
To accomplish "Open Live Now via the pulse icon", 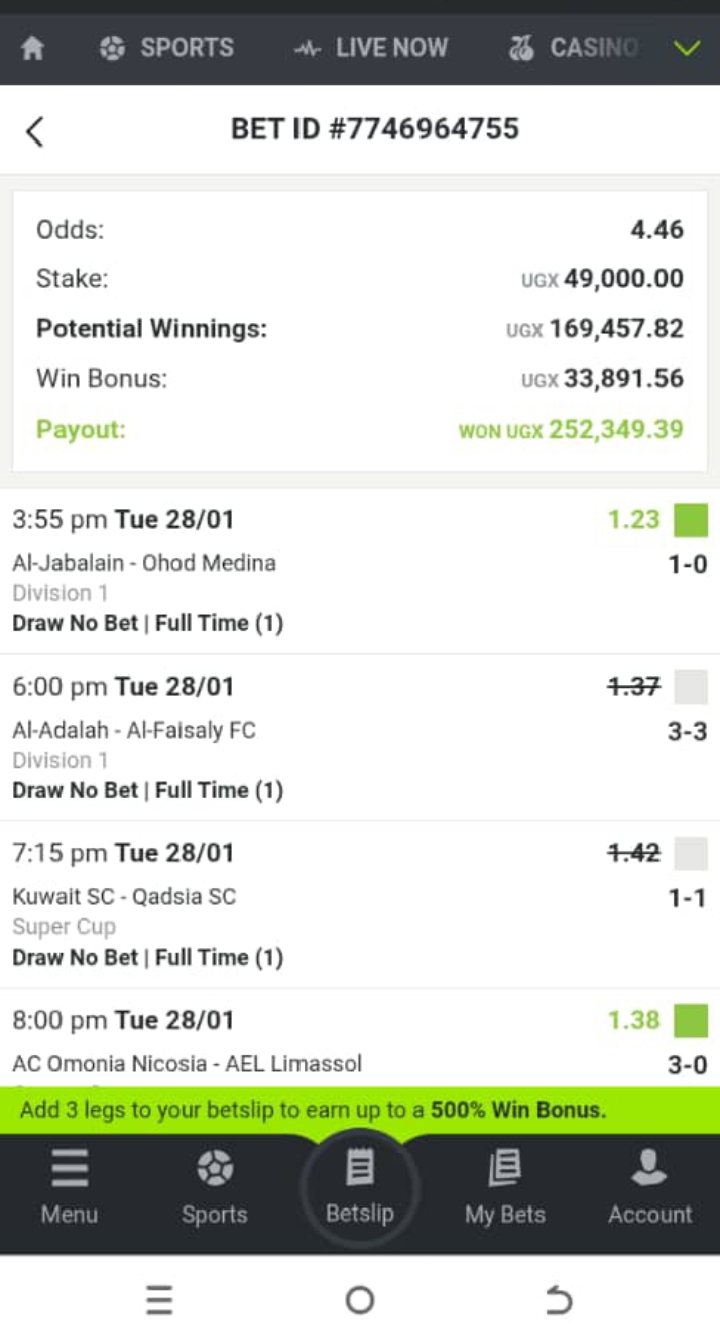I will point(306,47).
